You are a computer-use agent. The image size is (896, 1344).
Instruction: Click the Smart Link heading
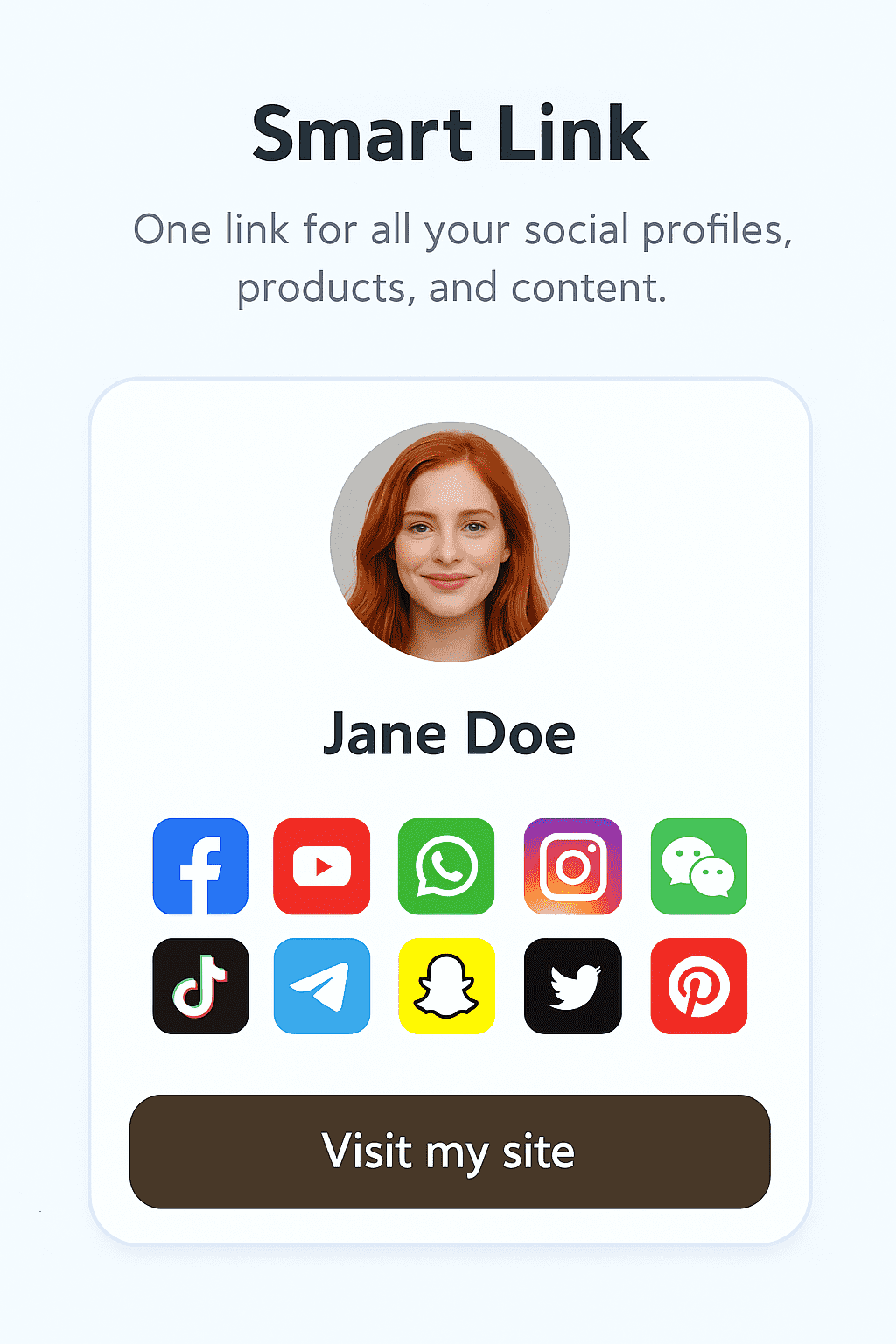(x=448, y=133)
